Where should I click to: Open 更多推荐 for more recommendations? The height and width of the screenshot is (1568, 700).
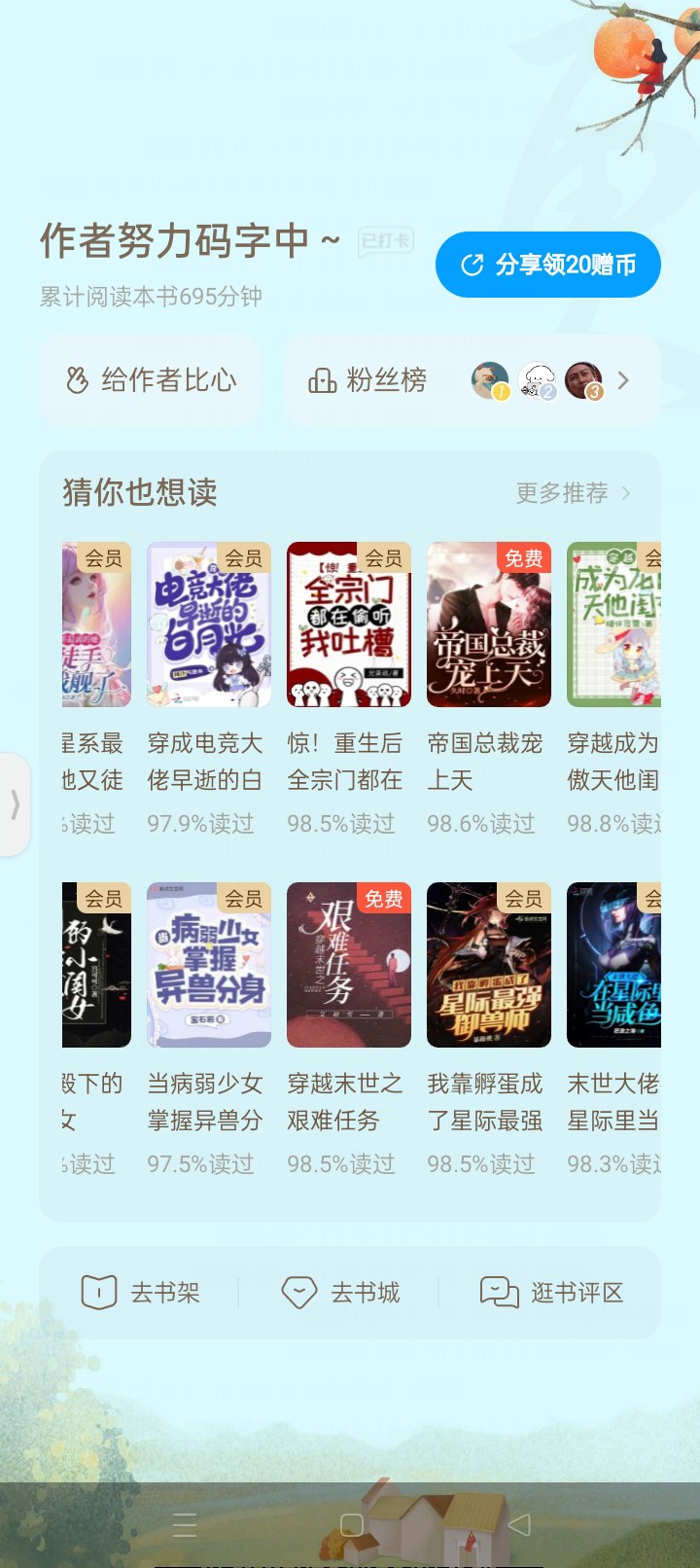573,493
